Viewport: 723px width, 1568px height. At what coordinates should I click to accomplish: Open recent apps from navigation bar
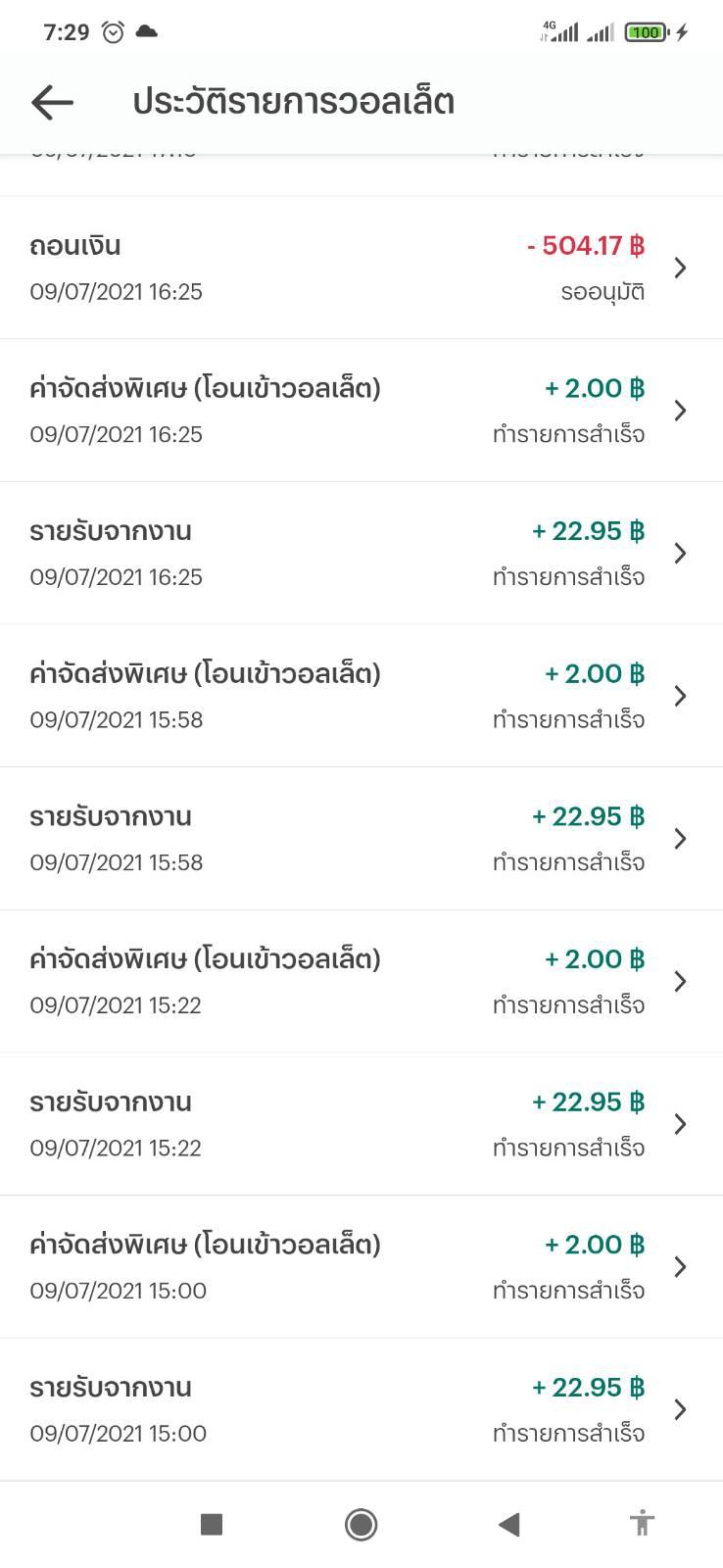click(212, 1524)
